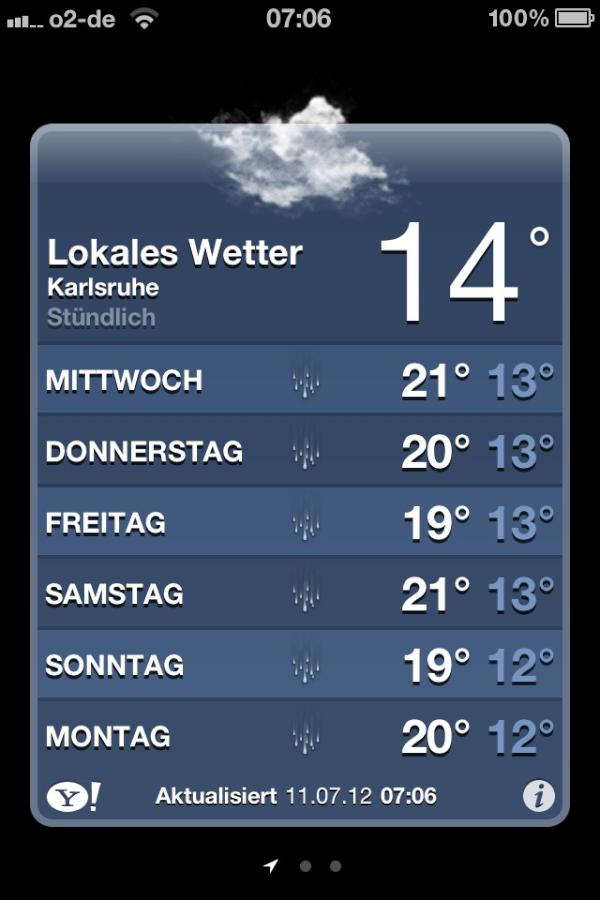The image size is (600, 900).
Task: Show the Stündlich forecast for Karlsruhe
Action: [101, 318]
